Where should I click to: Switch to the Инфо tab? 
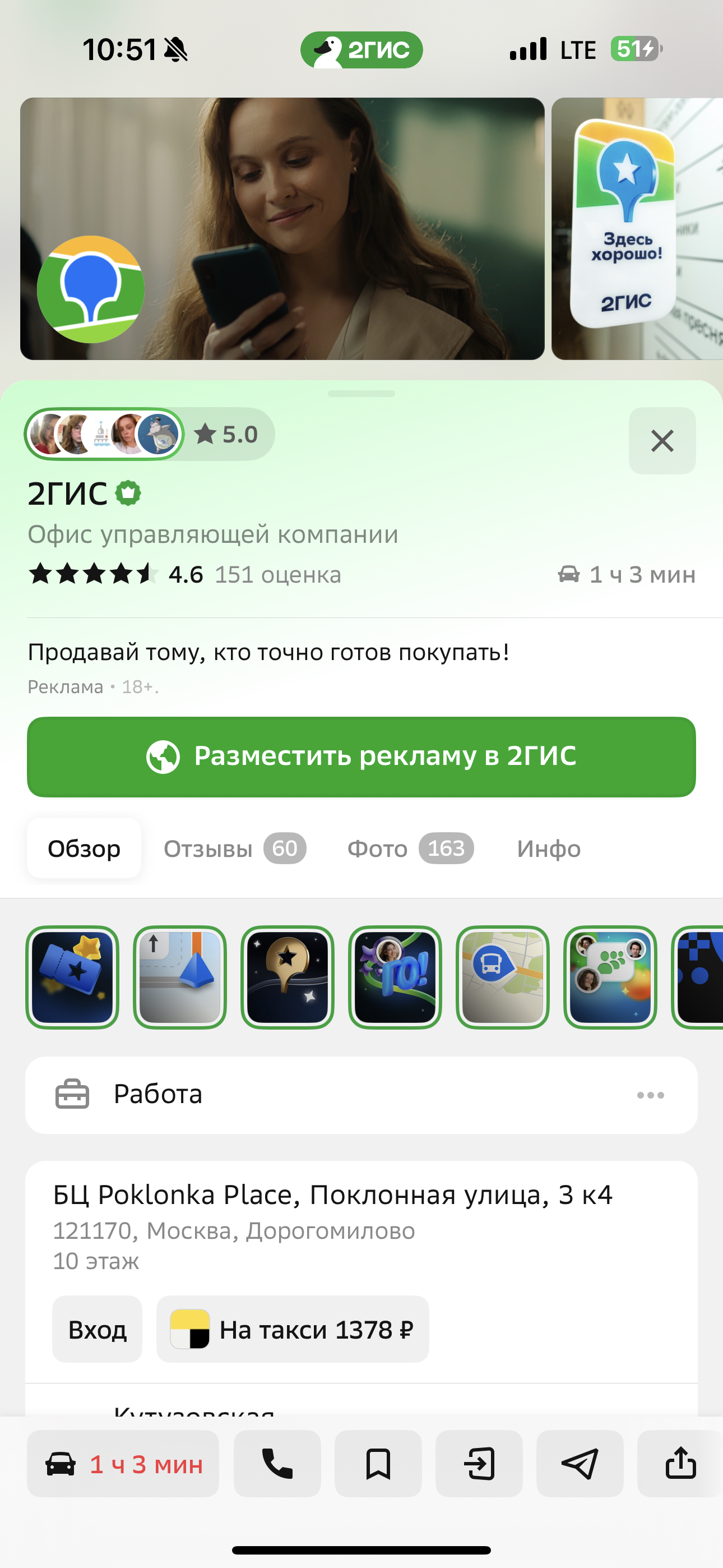pos(548,848)
